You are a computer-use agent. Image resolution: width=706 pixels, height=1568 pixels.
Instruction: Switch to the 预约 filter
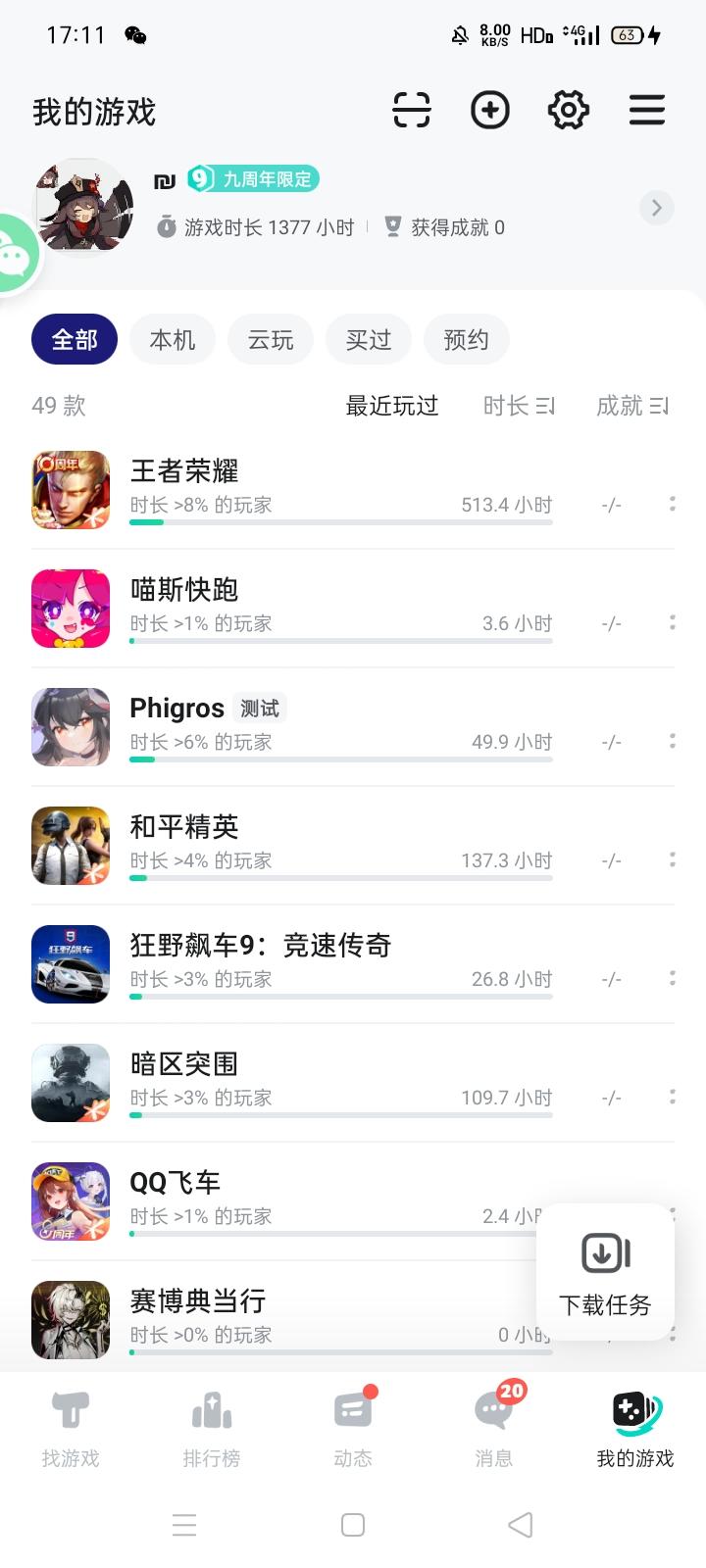click(x=467, y=340)
